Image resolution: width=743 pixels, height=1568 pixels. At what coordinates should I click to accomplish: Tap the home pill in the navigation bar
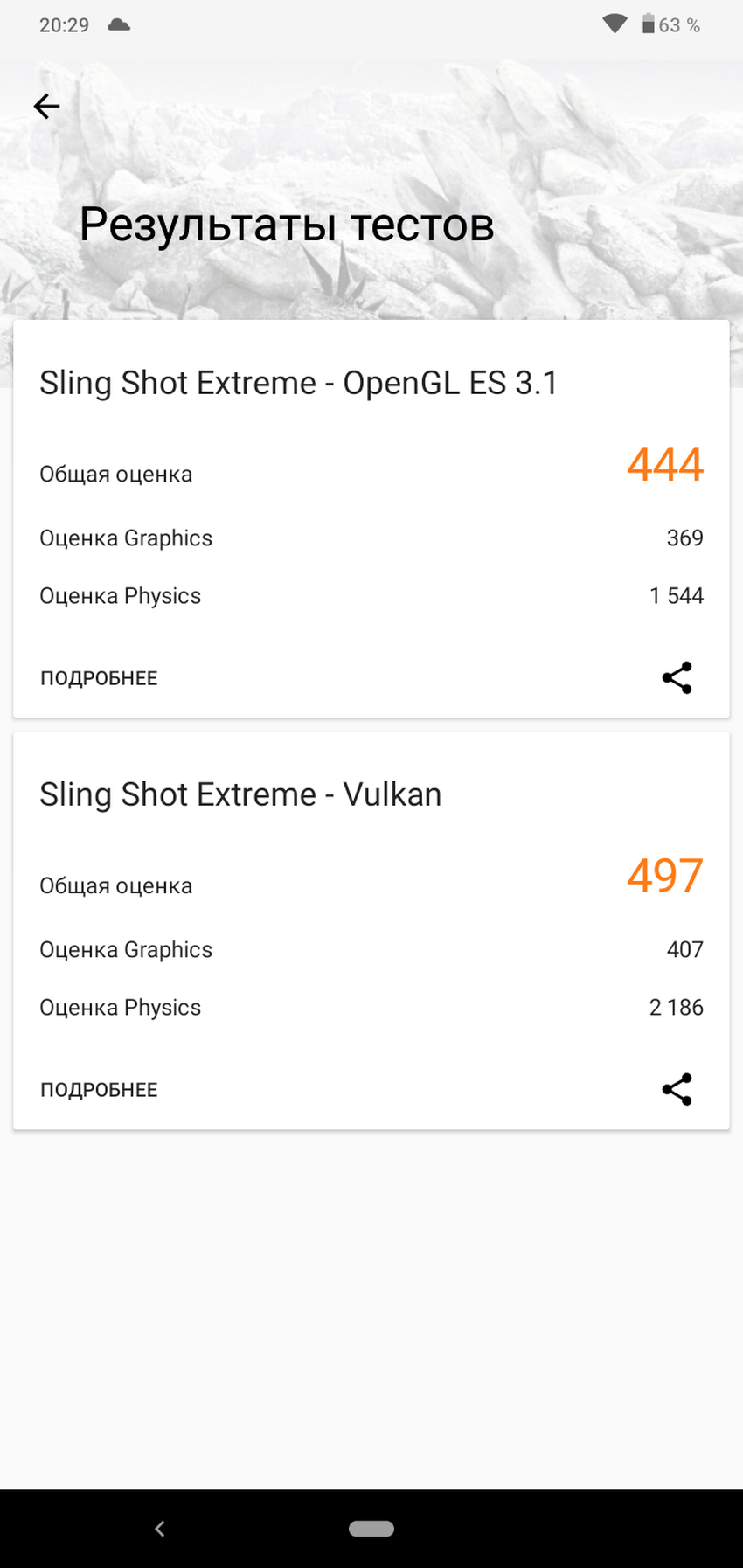(x=371, y=1528)
